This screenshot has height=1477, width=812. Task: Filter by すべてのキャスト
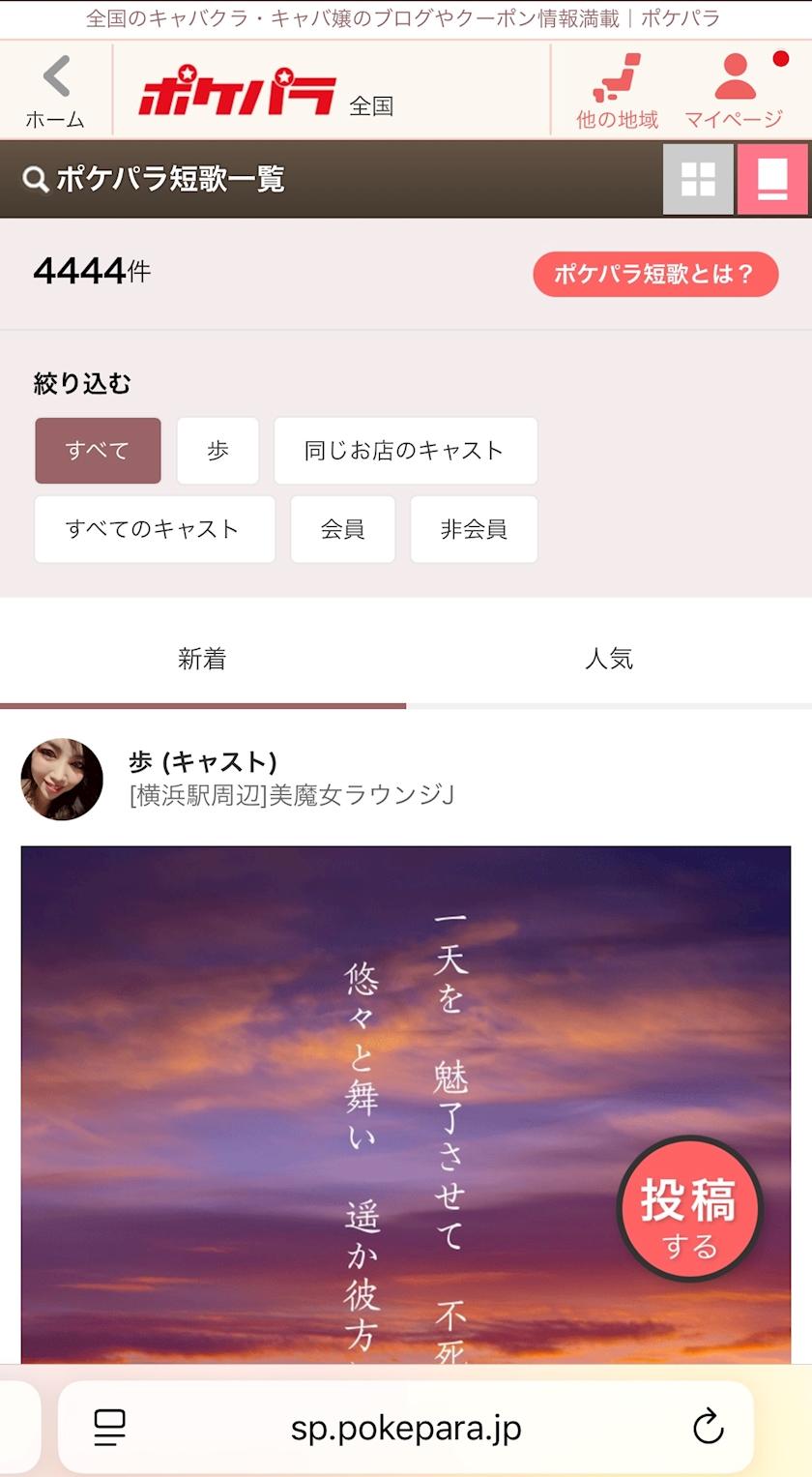155,529
